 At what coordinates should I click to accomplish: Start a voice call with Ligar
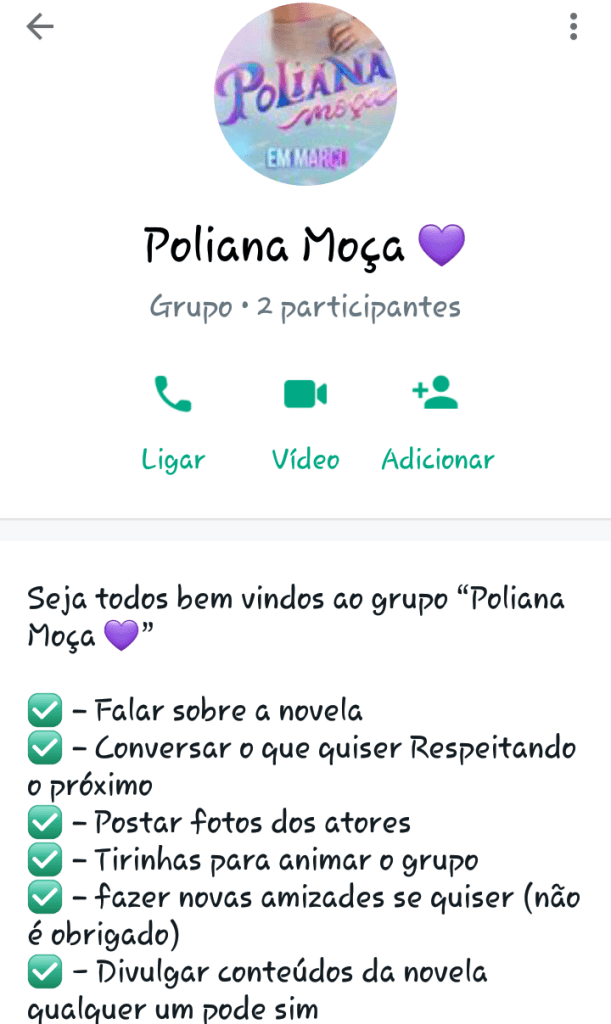pyautogui.click(x=172, y=420)
